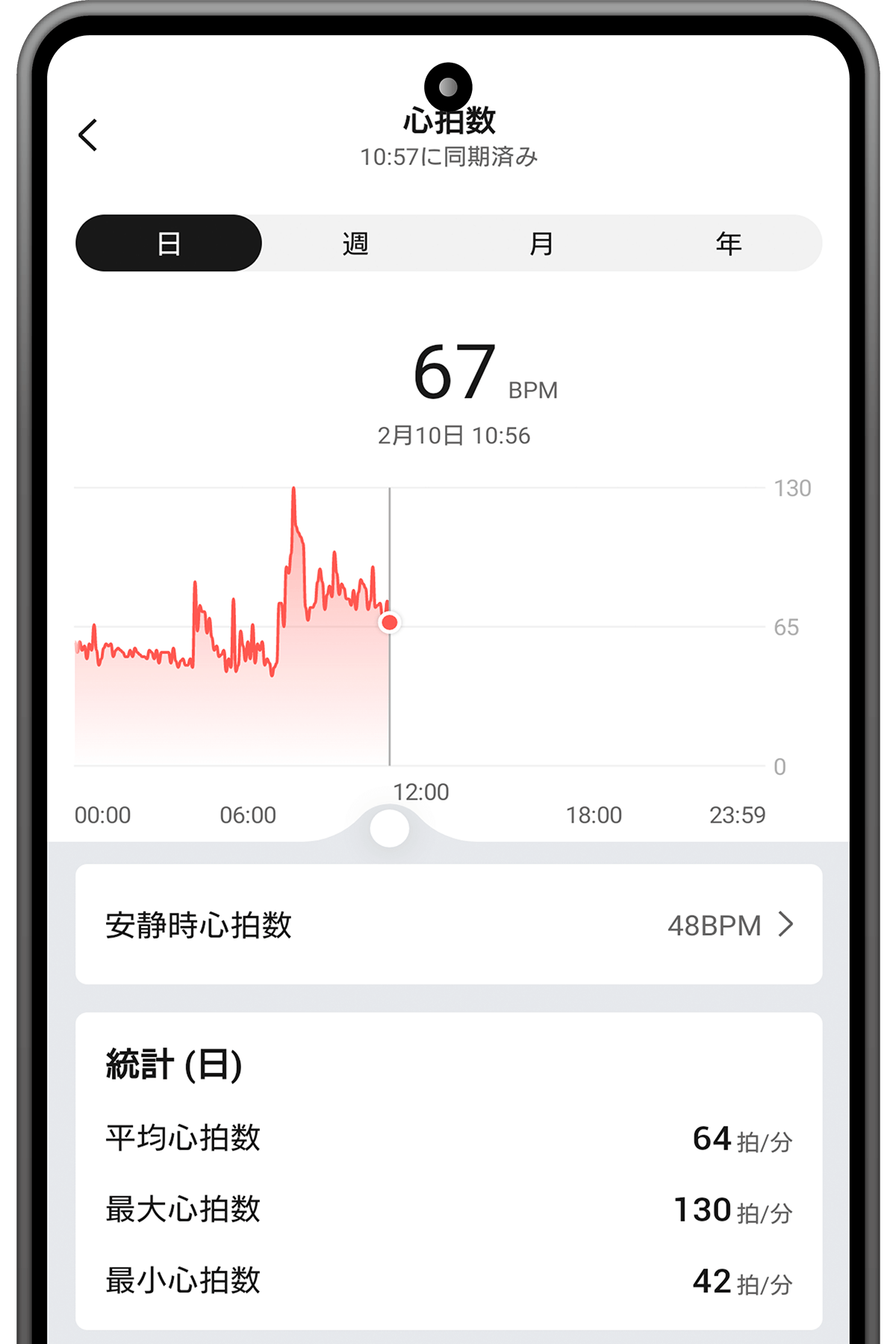Screen dimensions: 896x1344
Task: Switch to the 週 (week) view
Action: (355, 243)
